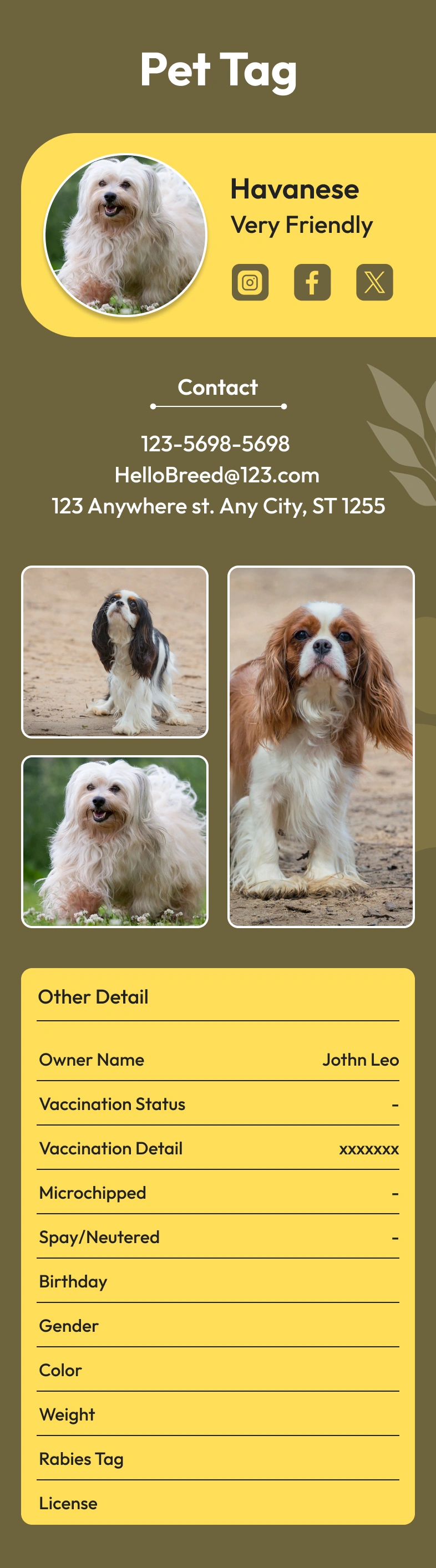436x1568 pixels.
Task: View the black and white spaniel photo
Action: 114,652
